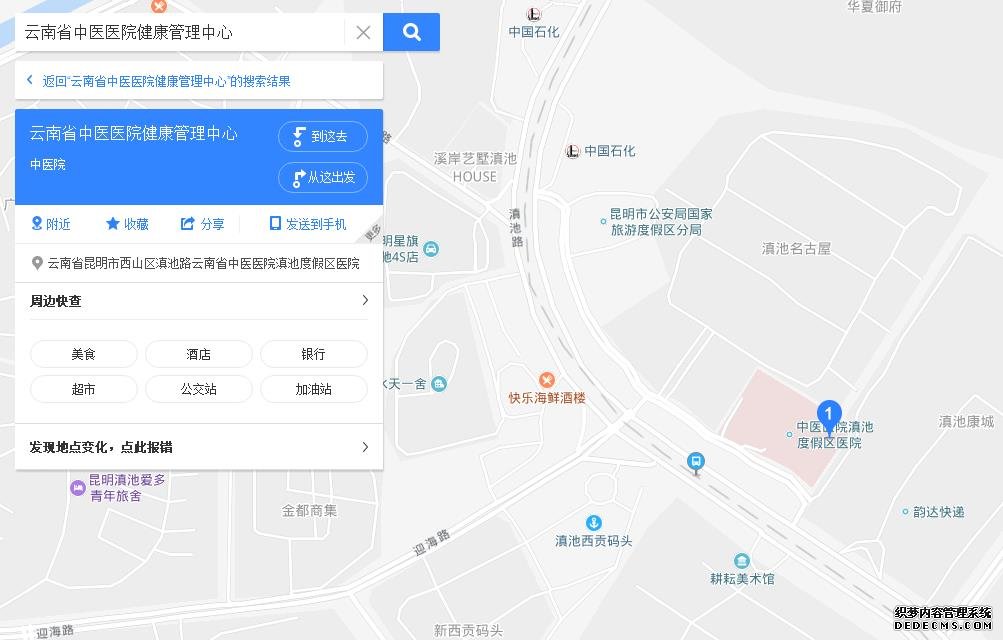Save this place with 收藏
Screen dimensions: 1003x640
pos(127,224)
